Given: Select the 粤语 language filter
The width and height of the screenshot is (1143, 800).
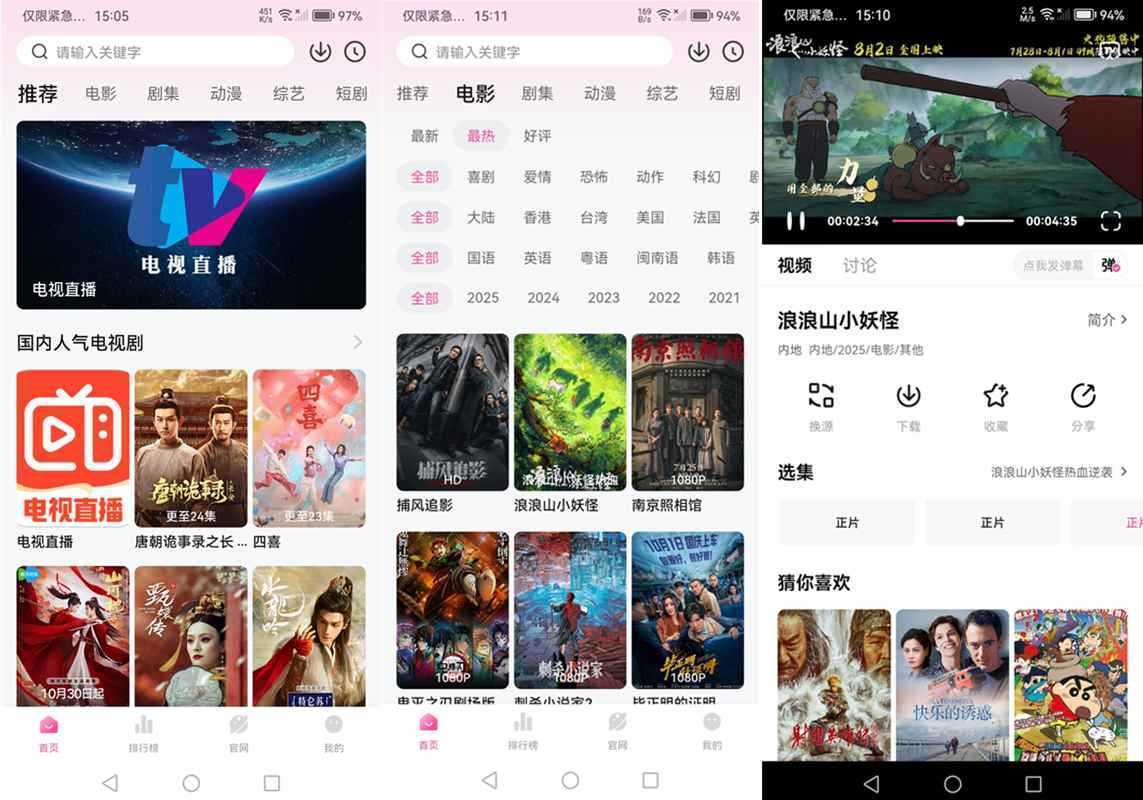Looking at the screenshot, I should (594, 258).
